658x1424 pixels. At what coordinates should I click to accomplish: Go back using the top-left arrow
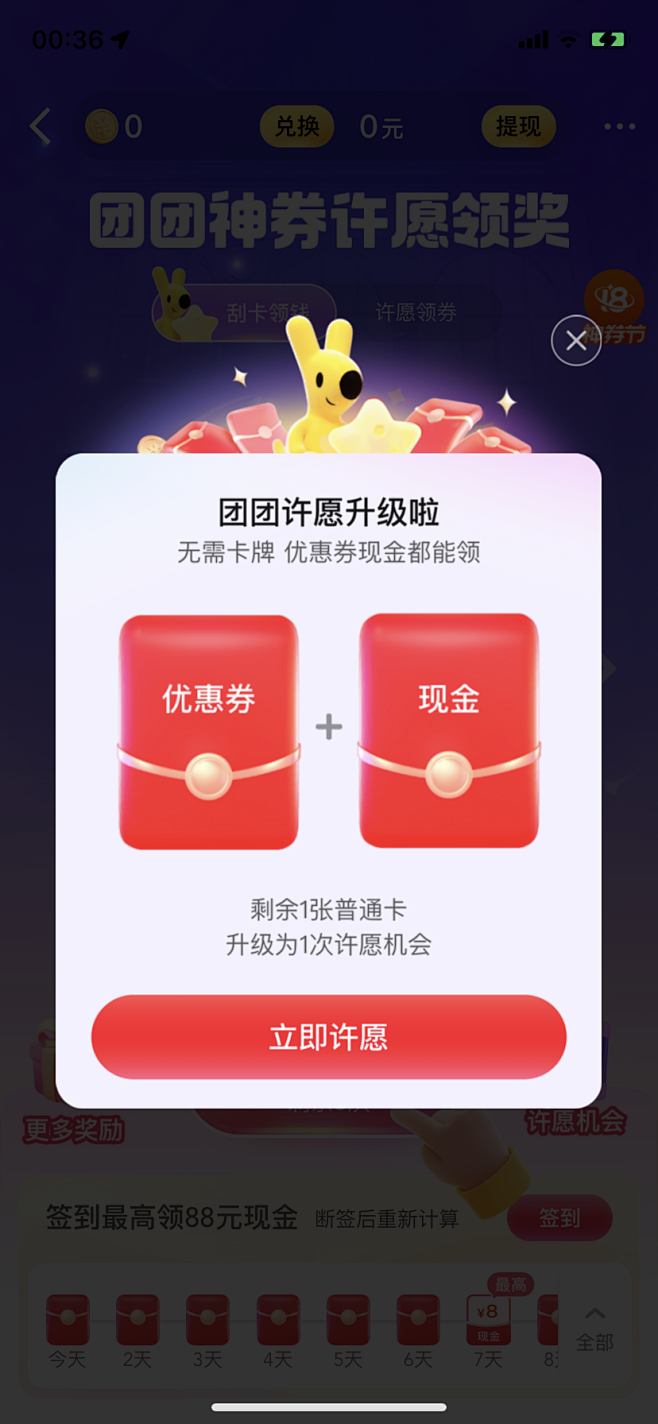(40, 127)
